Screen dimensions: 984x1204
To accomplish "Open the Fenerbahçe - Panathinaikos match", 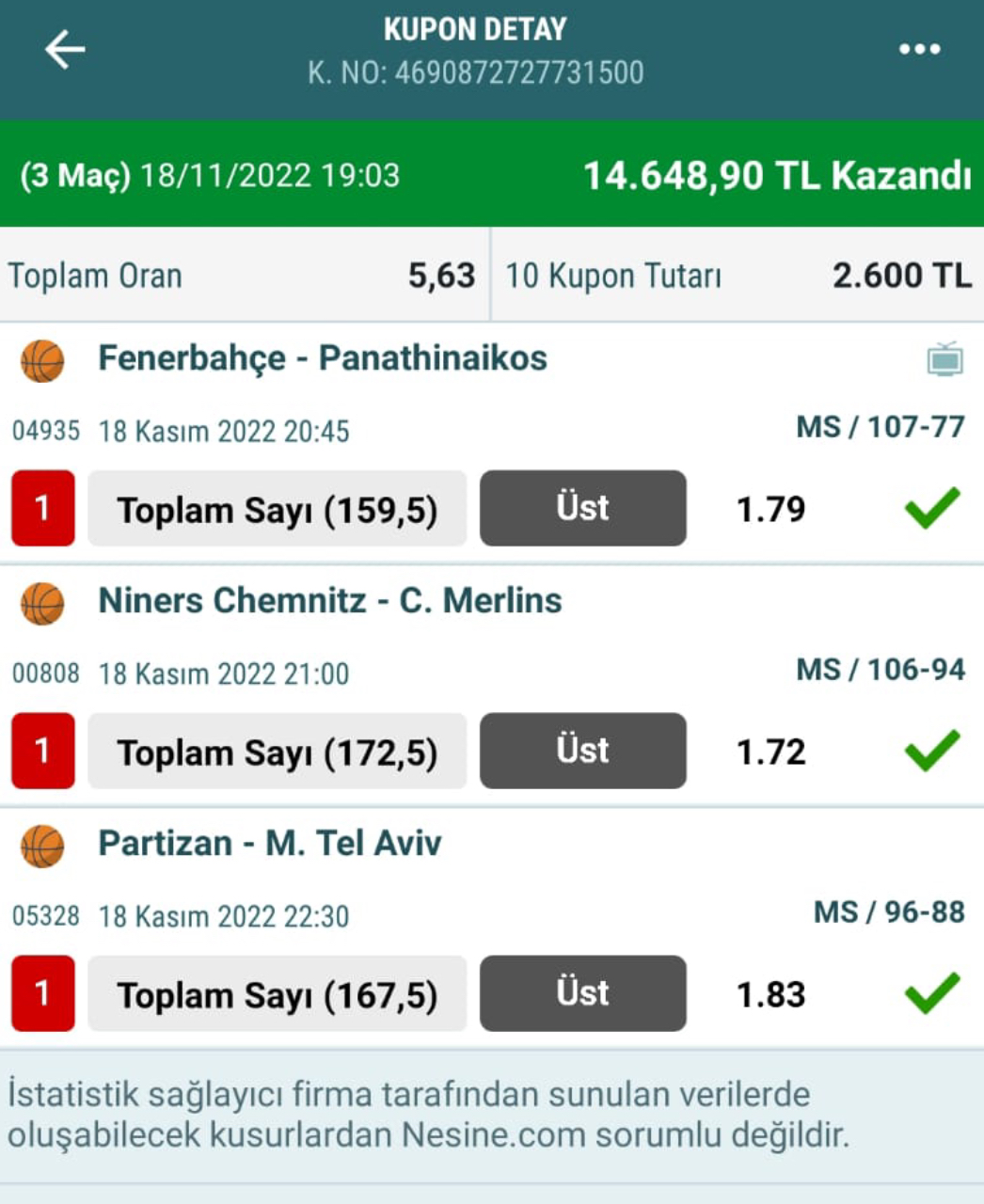I will pos(323,358).
